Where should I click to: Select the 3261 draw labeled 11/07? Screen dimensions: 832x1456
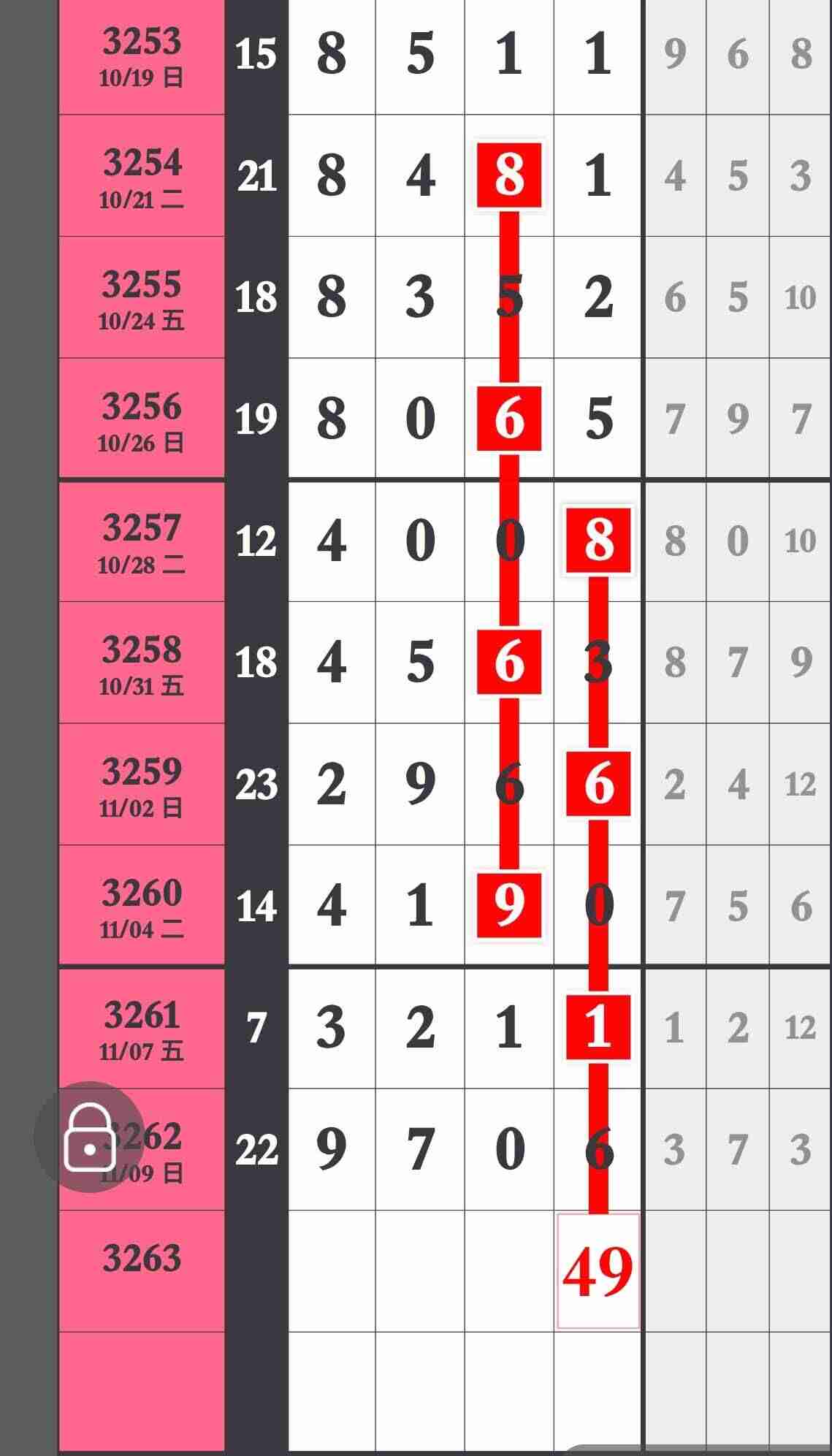pyautogui.click(x=142, y=1031)
